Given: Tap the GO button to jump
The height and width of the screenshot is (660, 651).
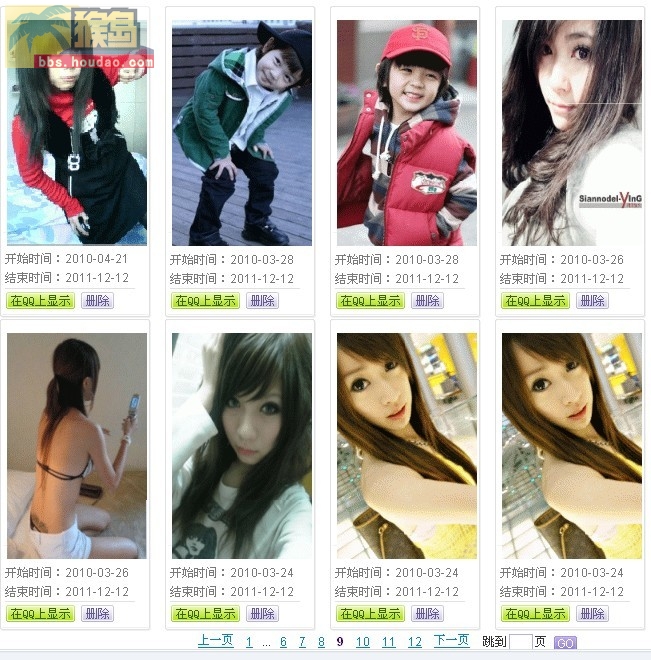Looking at the screenshot, I should [565, 643].
